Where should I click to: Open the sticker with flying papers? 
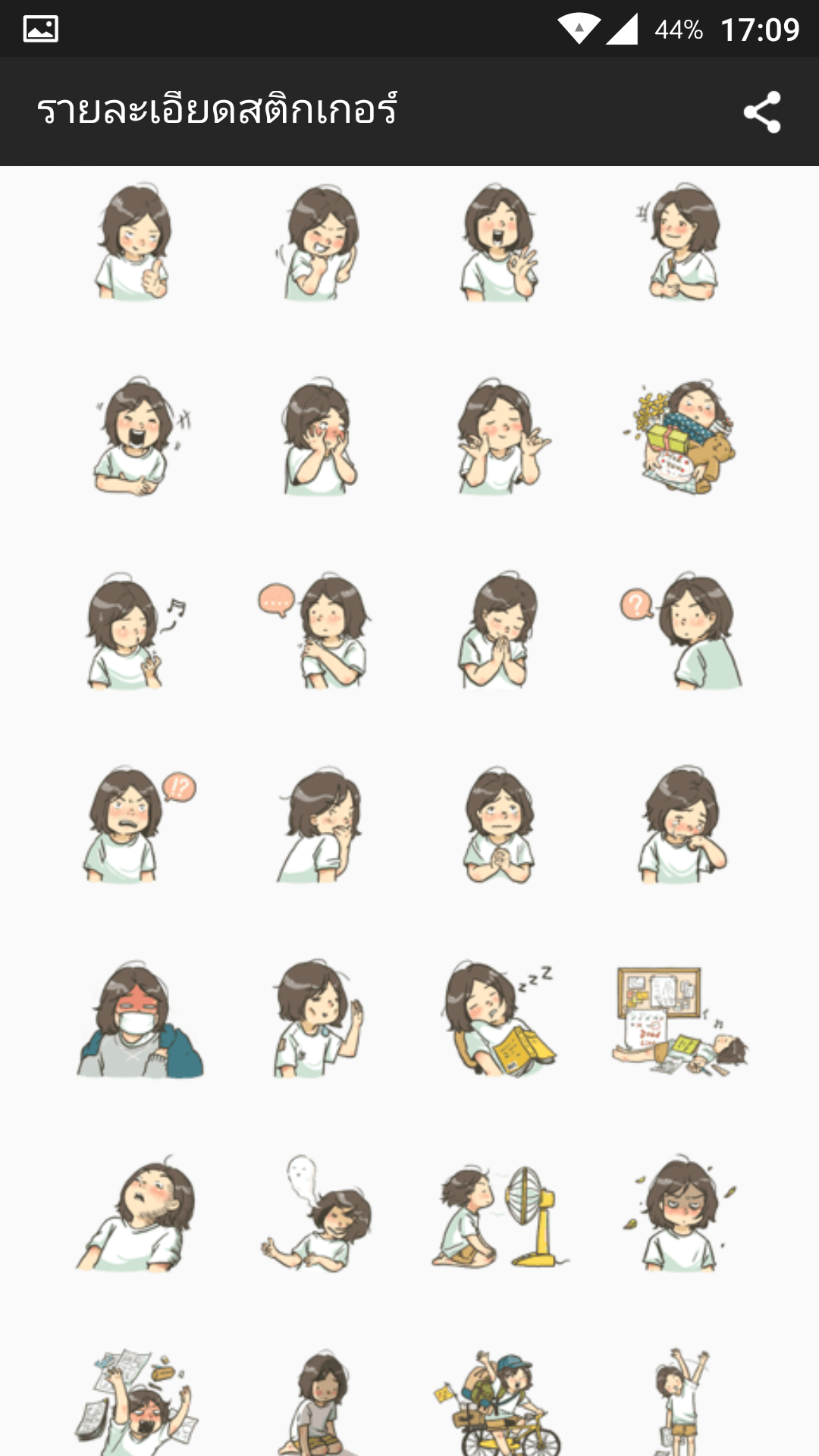[x=135, y=1403]
